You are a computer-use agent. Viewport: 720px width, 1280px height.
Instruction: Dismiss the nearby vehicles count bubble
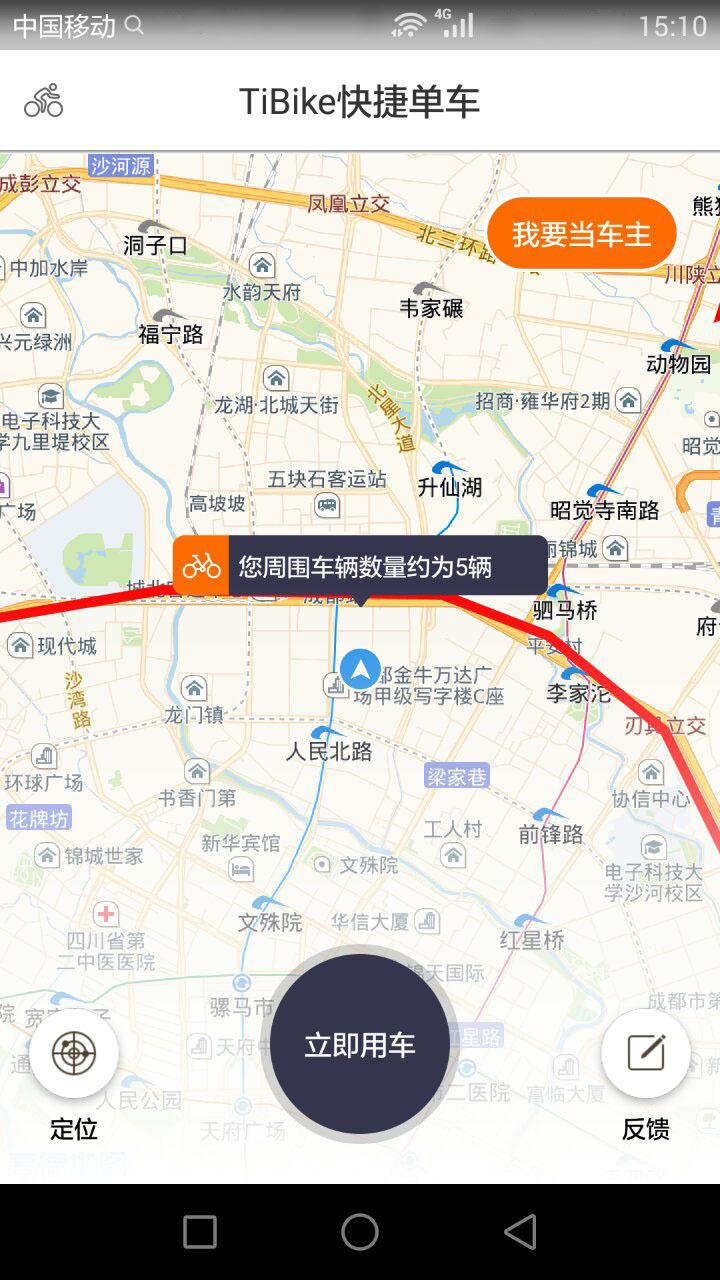click(390, 566)
